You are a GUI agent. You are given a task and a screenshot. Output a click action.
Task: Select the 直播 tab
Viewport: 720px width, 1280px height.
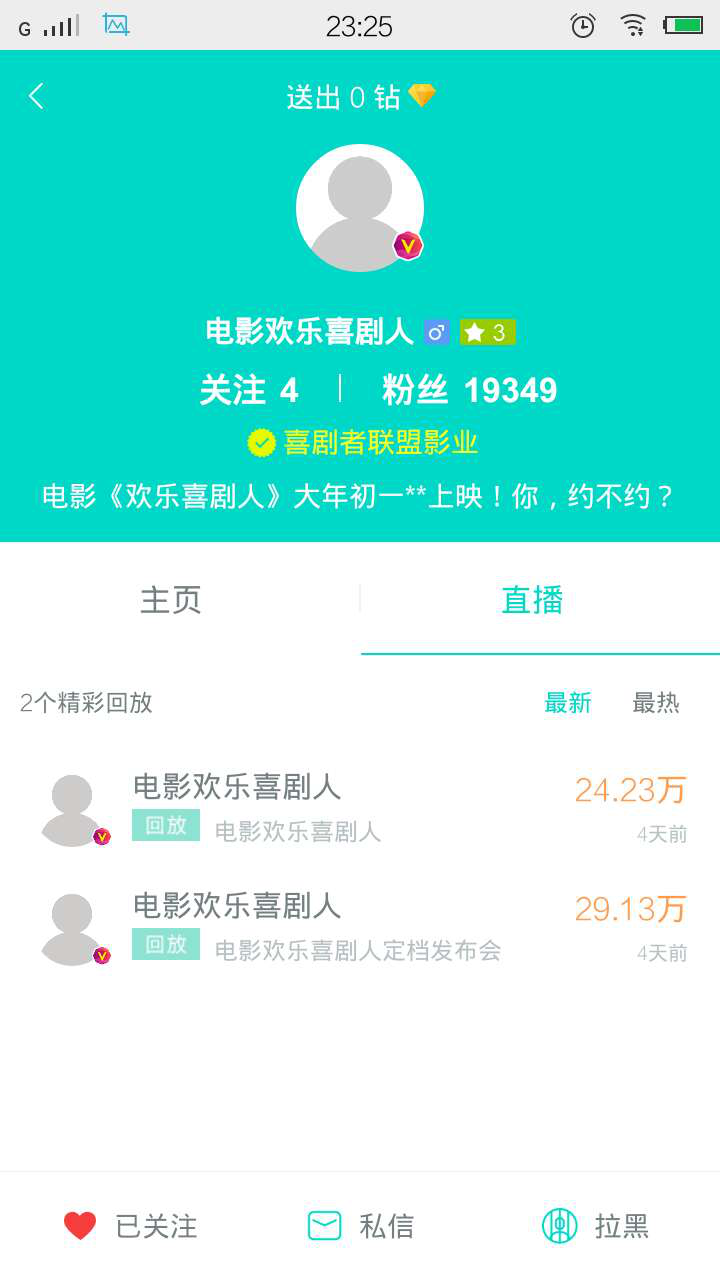(532, 600)
